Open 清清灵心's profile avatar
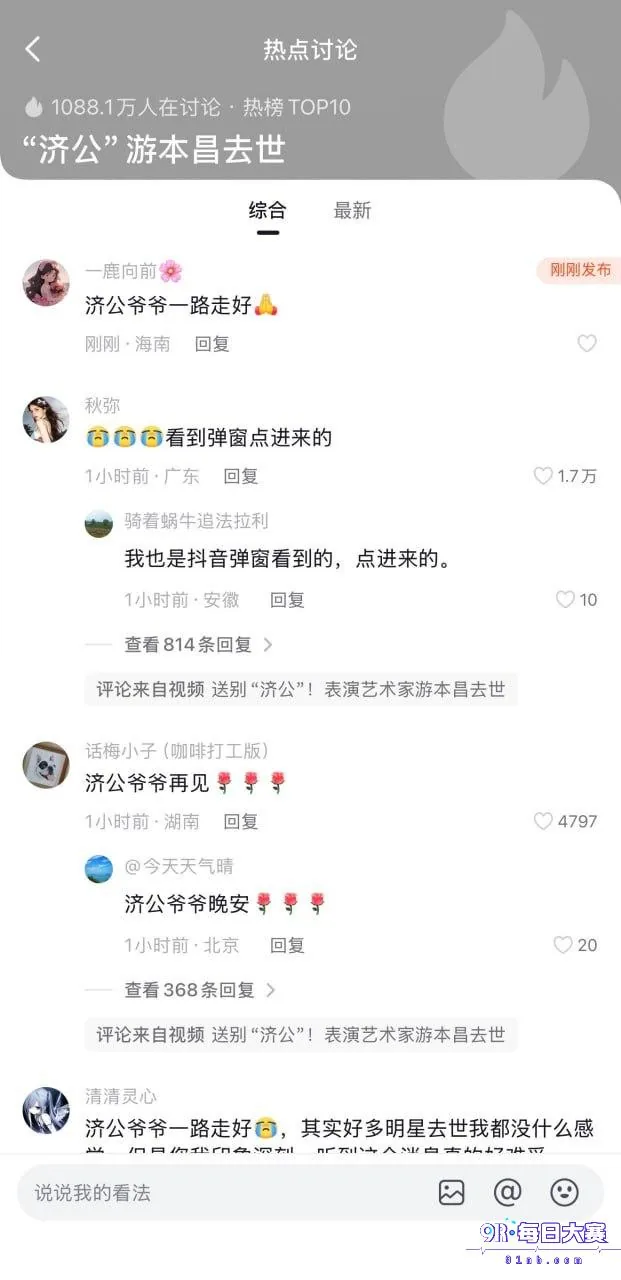The height and width of the screenshot is (1280, 621). [x=46, y=1111]
